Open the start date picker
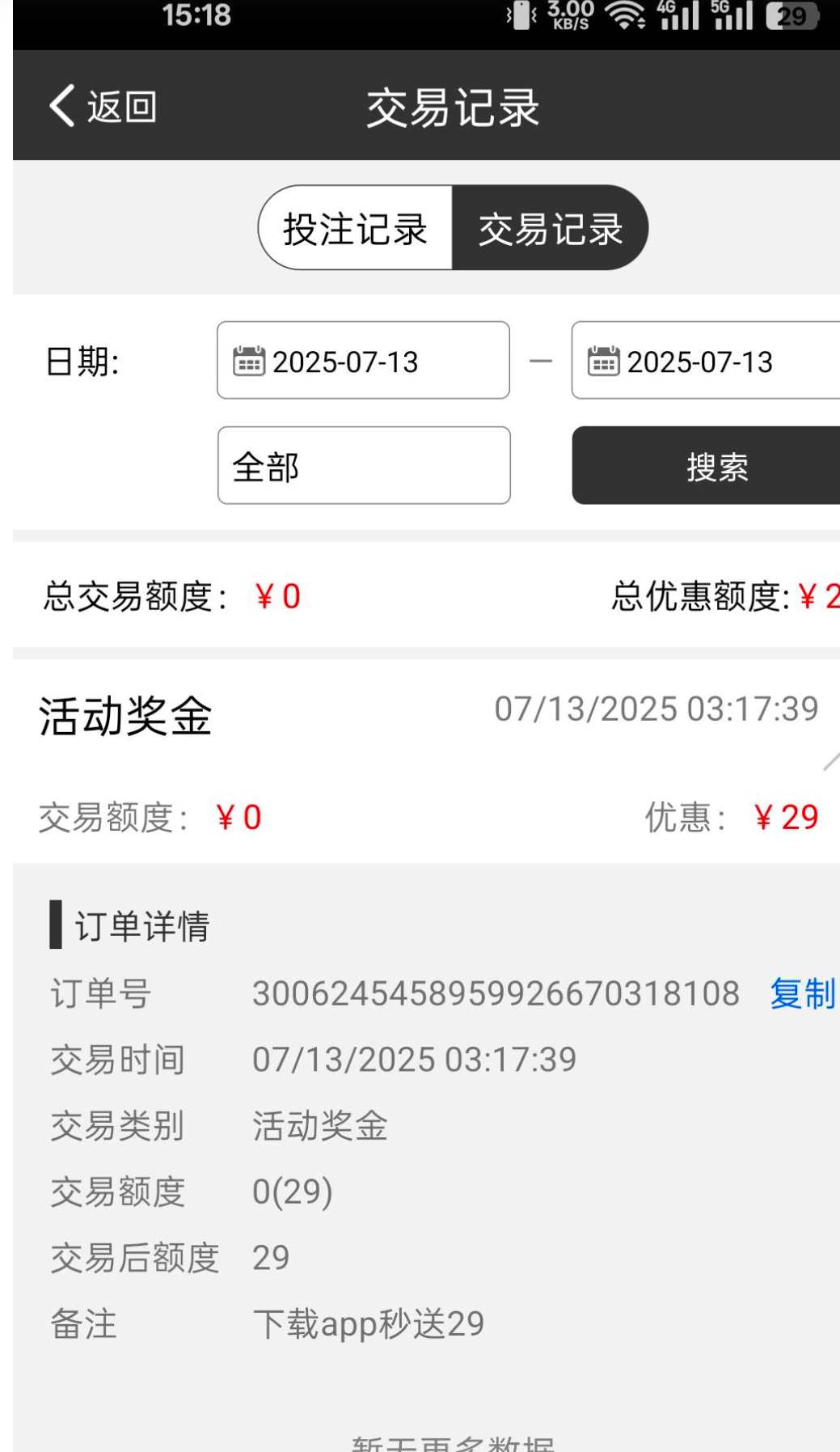The image size is (840, 1452). click(363, 361)
